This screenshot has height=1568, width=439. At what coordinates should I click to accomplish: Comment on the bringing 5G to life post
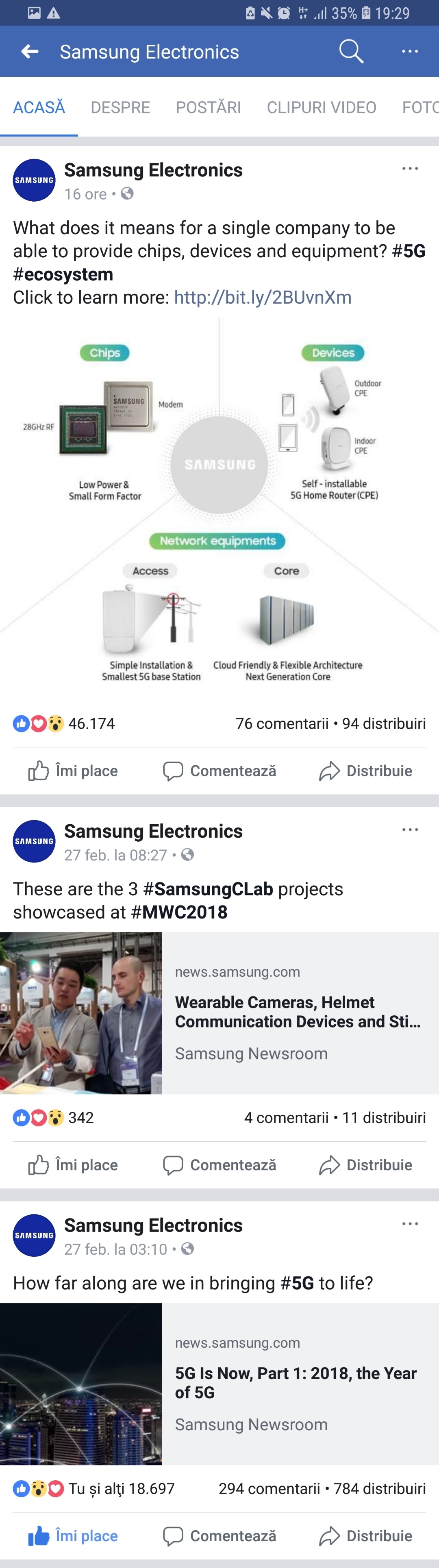[x=219, y=1536]
